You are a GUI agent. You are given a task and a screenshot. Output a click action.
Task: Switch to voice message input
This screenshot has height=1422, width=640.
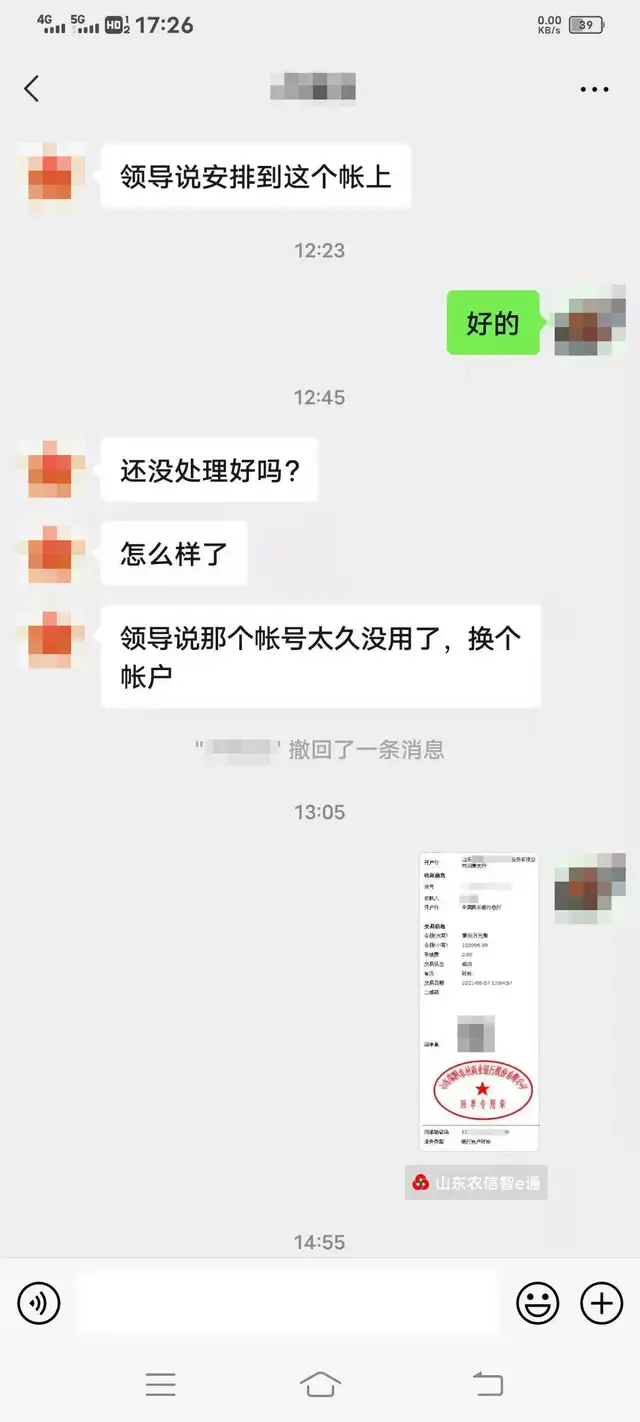(39, 1303)
